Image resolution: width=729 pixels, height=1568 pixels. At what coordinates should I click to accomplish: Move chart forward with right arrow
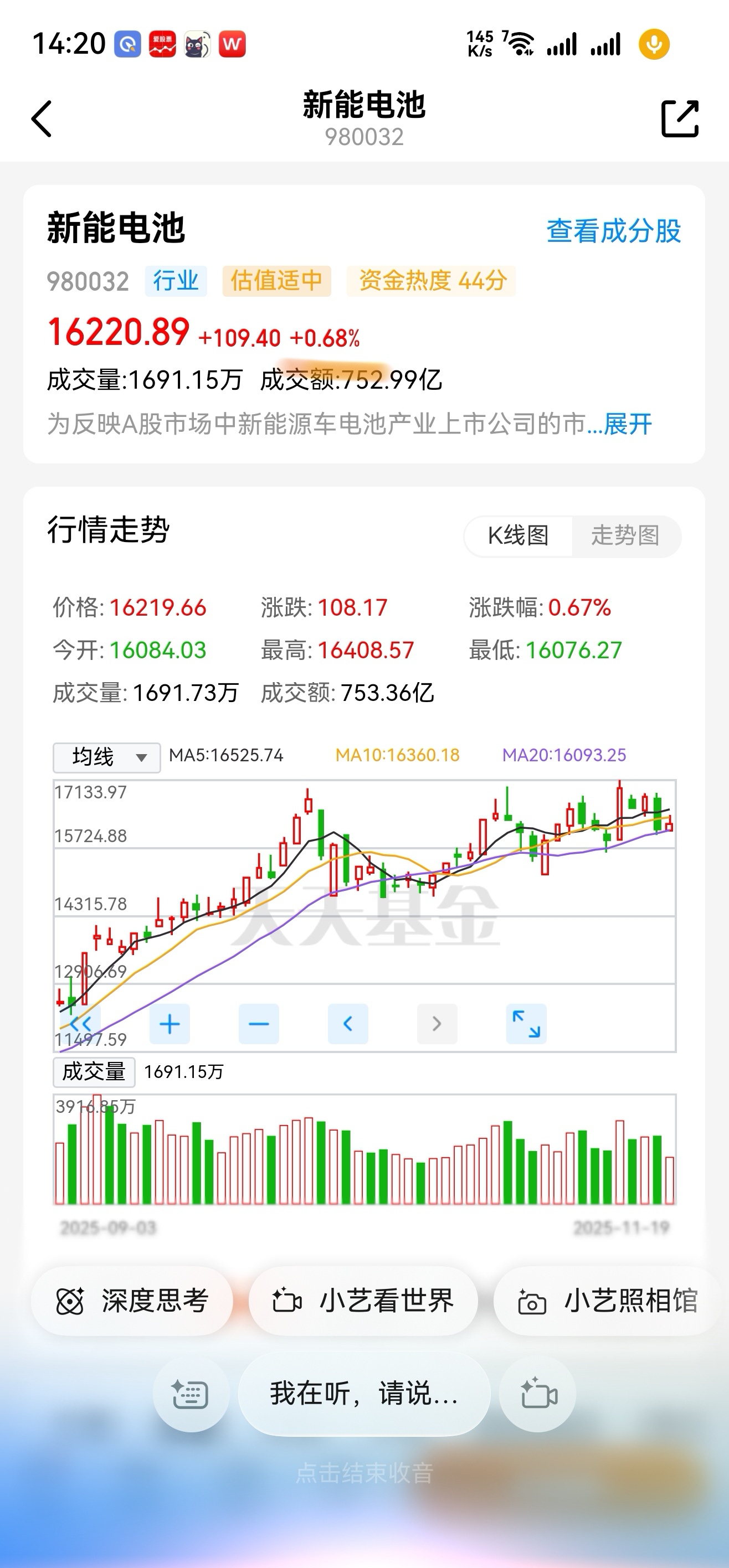437,1024
